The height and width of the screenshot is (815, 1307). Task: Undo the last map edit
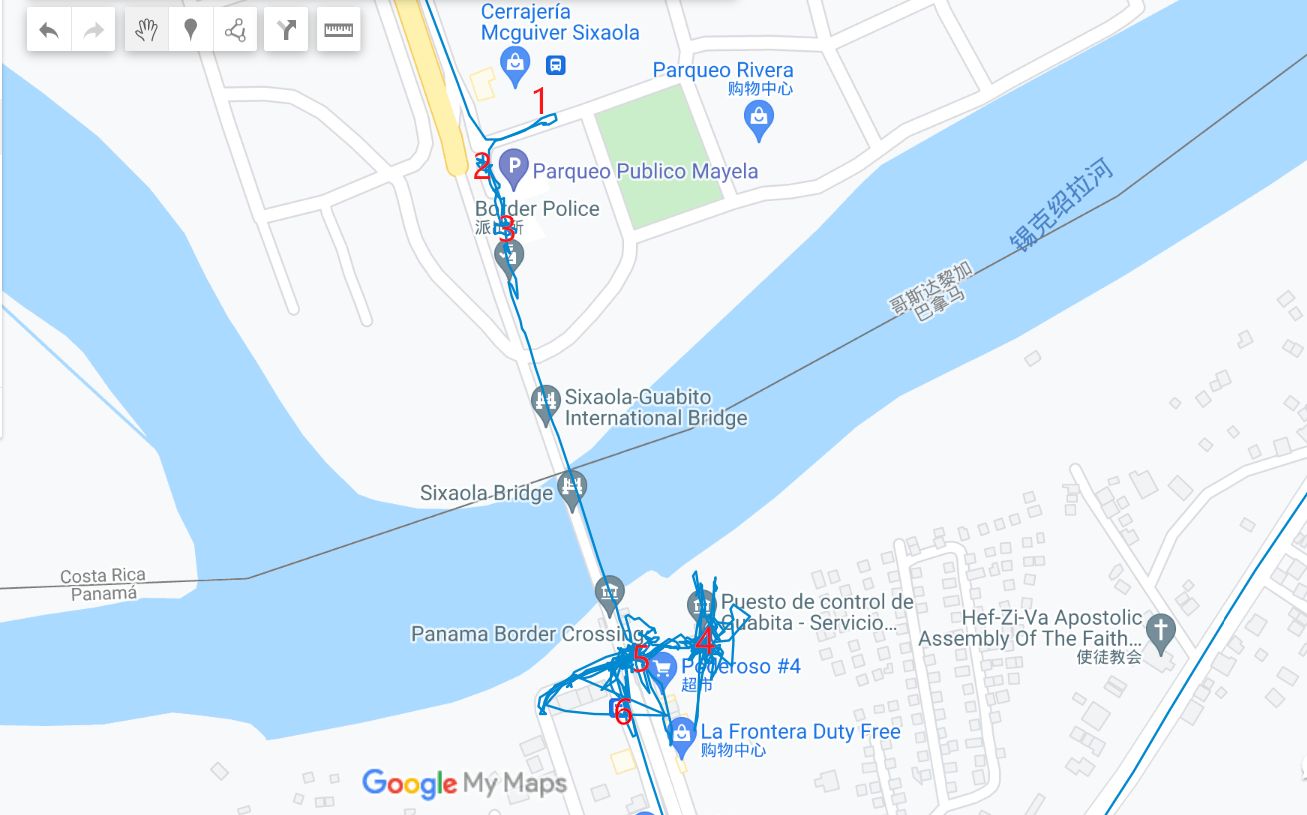(49, 31)
